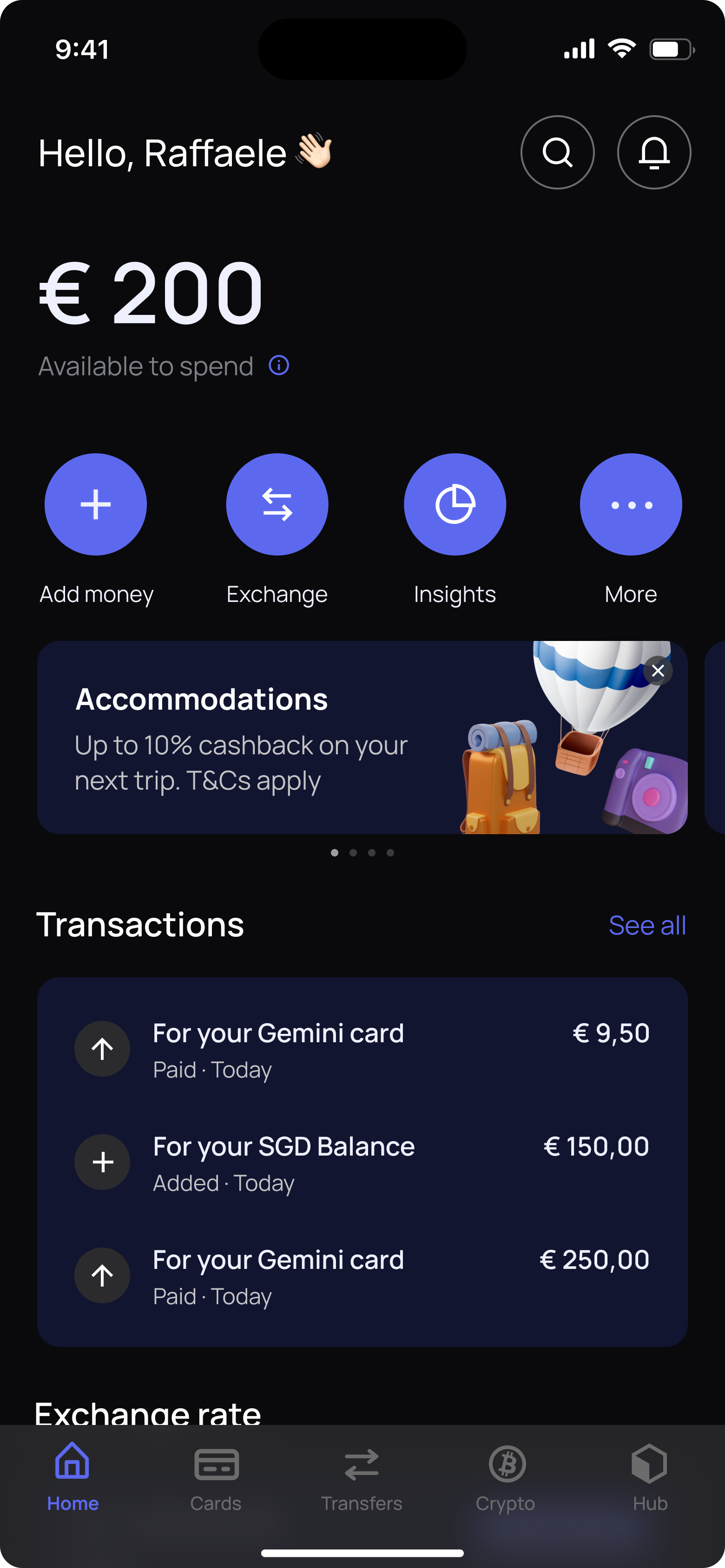Open the Hub tab

[649, 1477]
